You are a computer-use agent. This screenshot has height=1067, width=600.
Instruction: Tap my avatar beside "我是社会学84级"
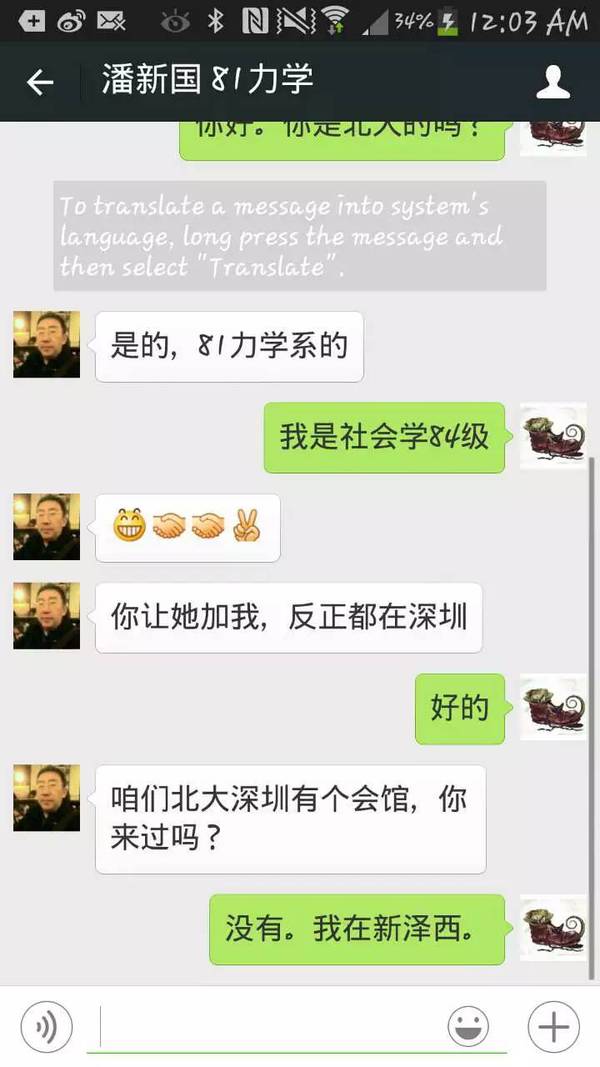point(553,437)
